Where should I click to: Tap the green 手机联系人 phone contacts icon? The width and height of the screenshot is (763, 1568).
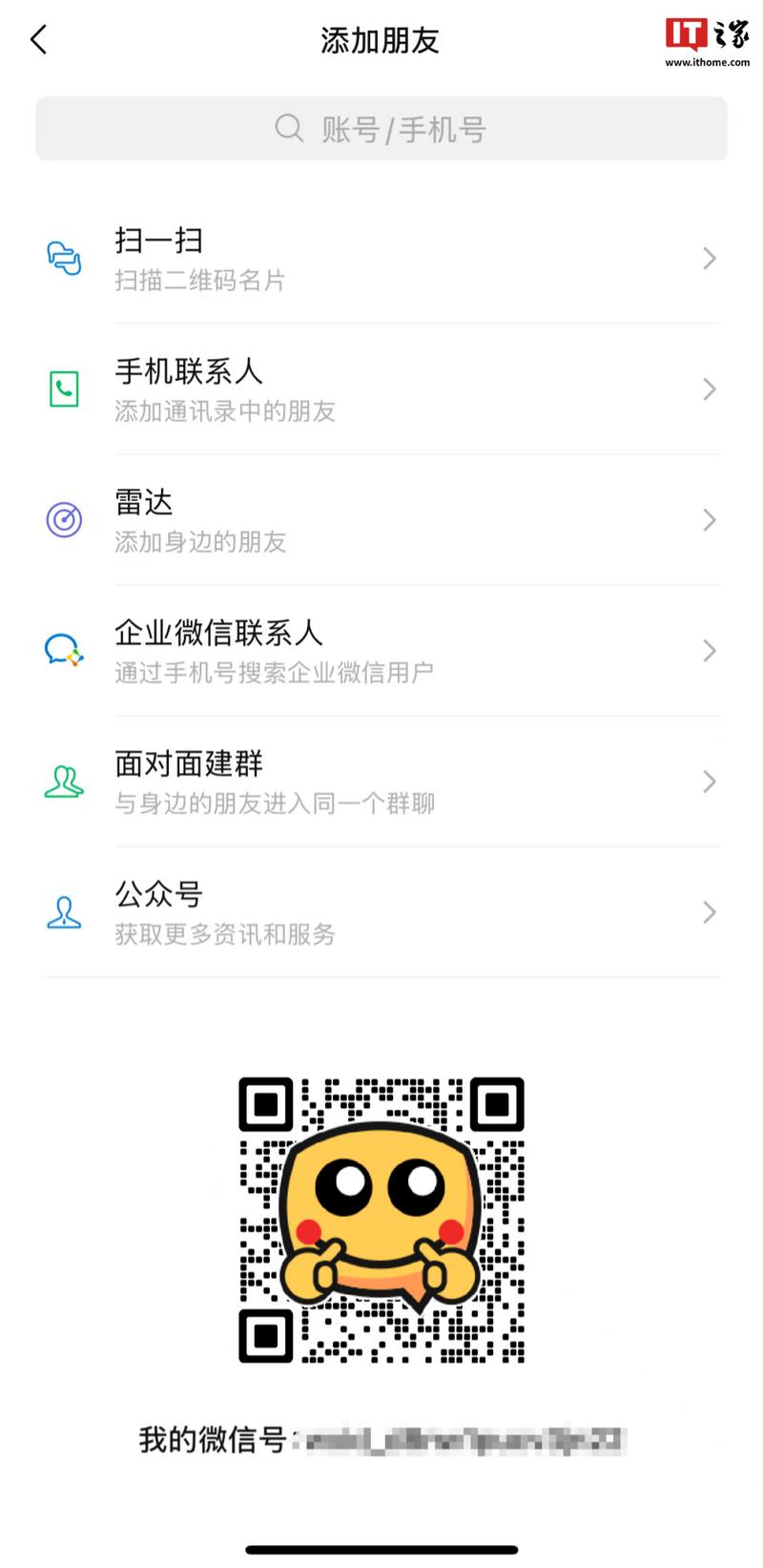pos(63,389)
